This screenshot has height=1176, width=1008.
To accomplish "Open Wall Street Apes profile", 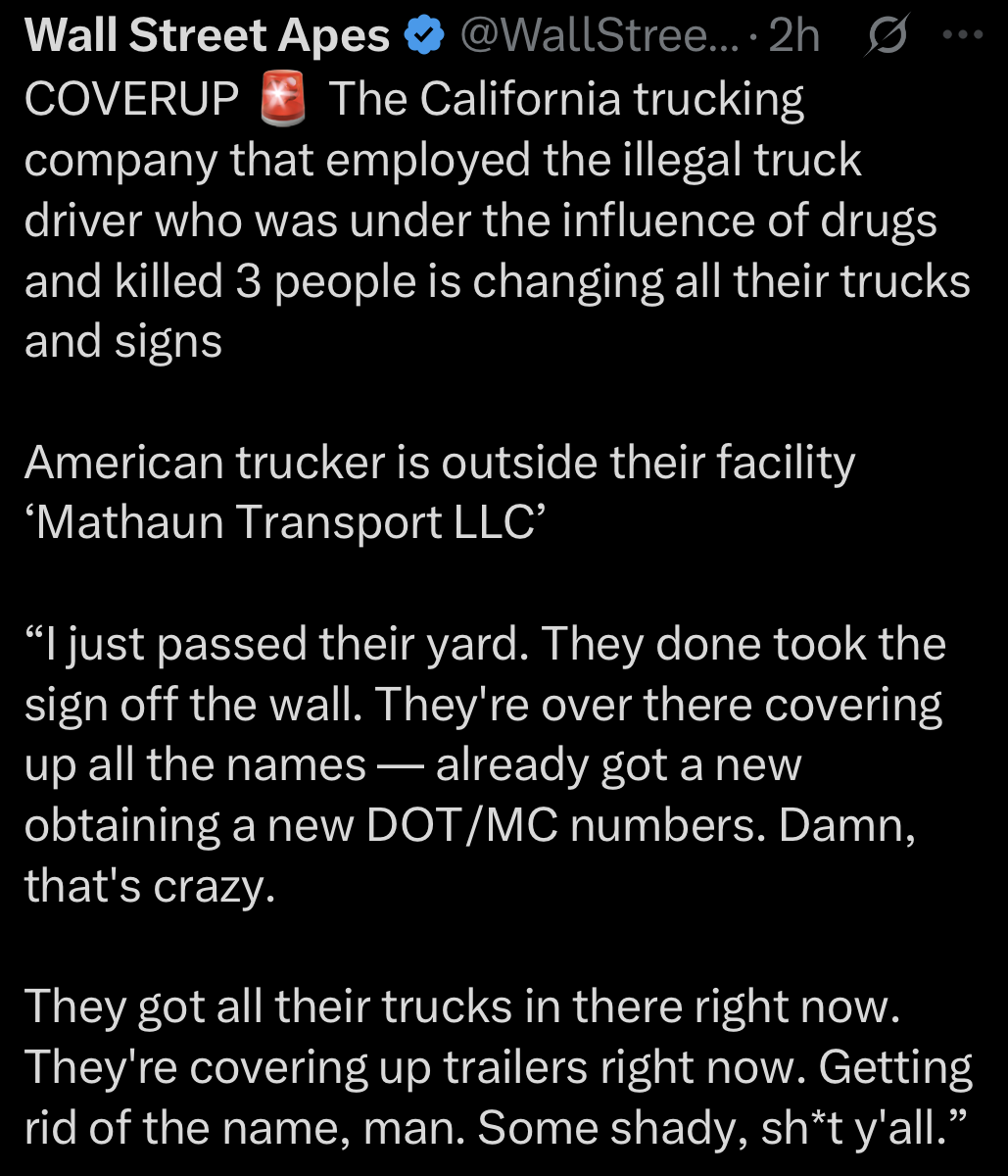I will [207, 36].
